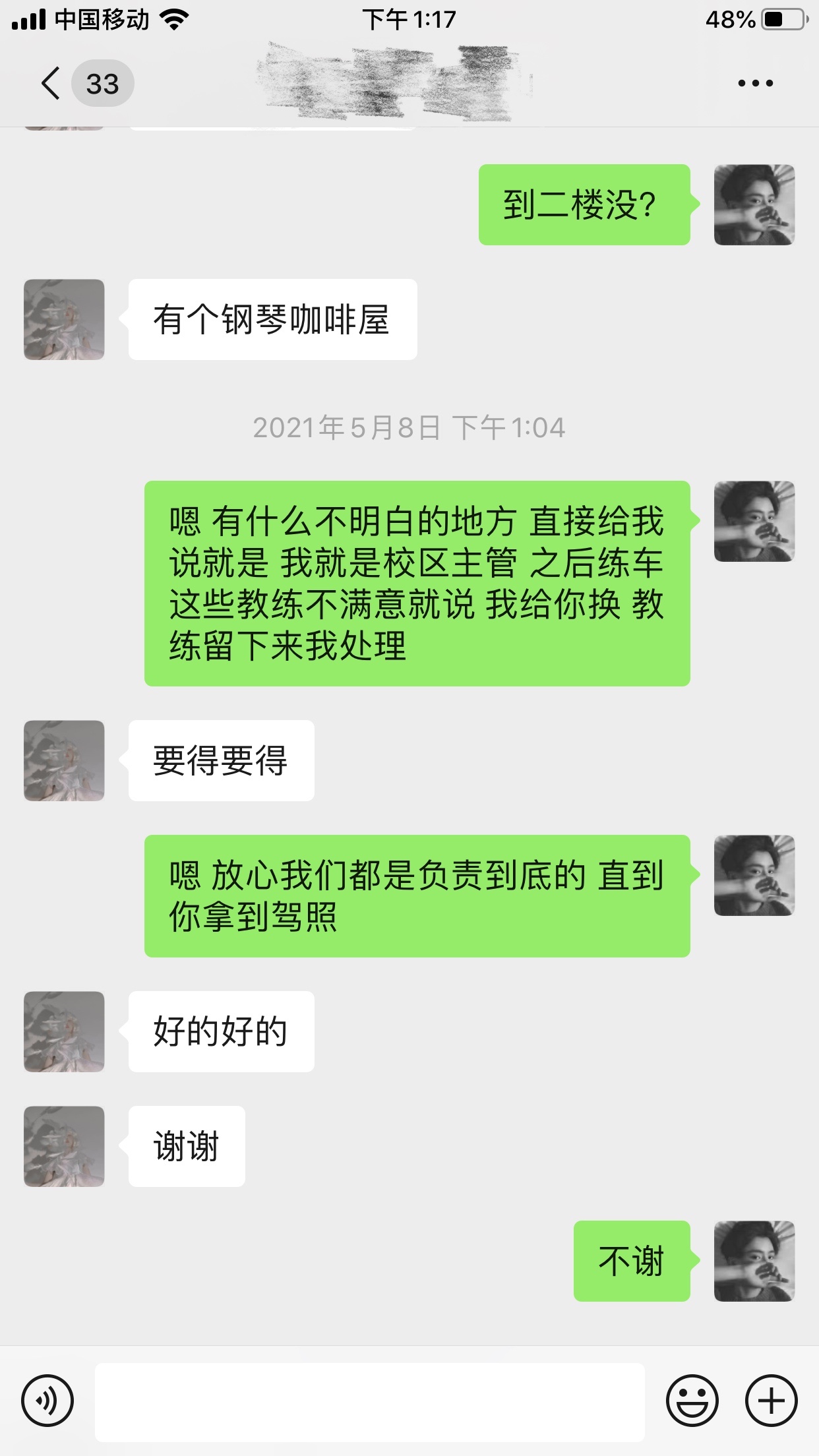Open the emoji sticker panel
The image size is (819, 1456).
692,1401
